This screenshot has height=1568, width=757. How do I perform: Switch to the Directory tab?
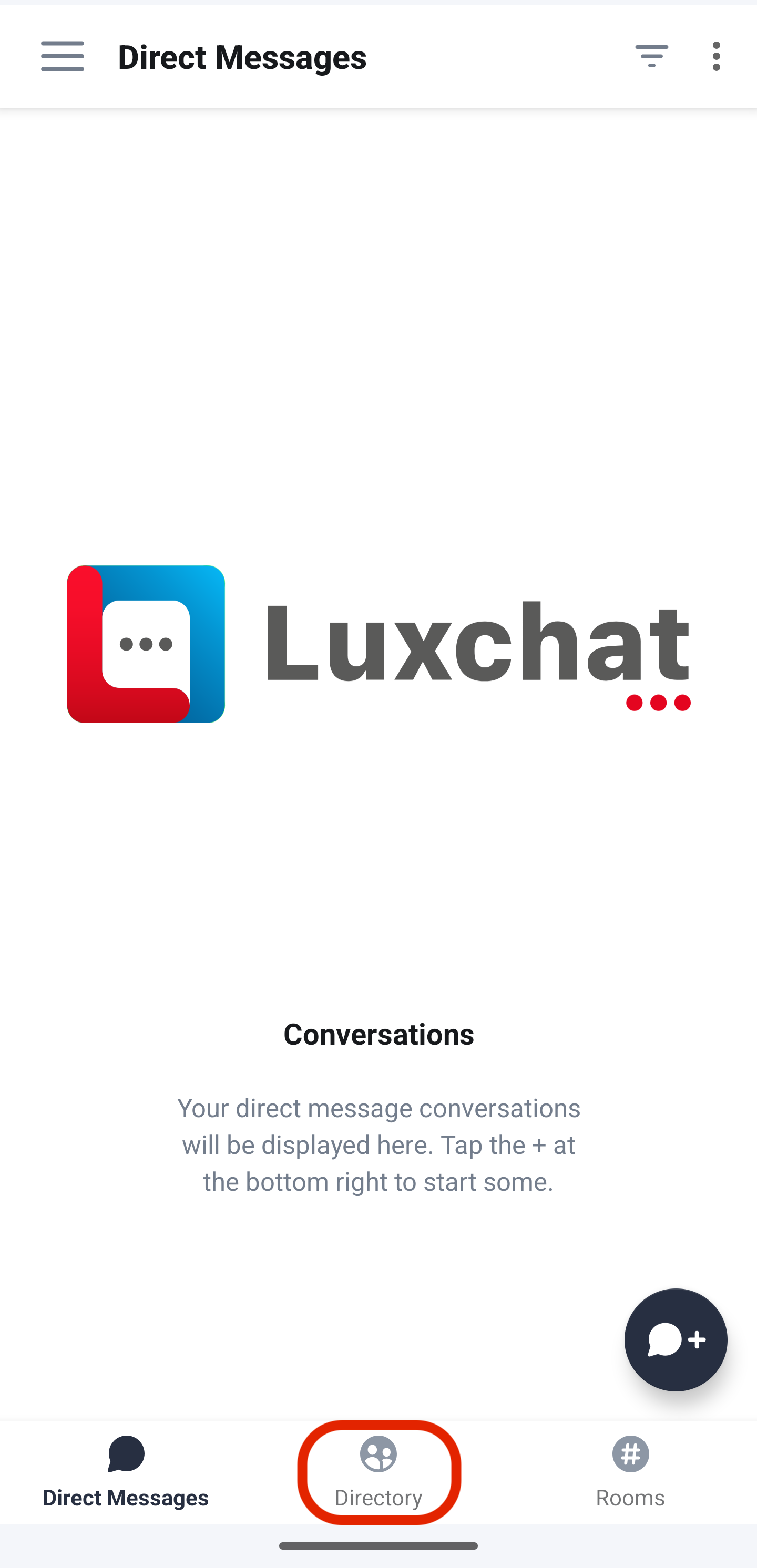378,1472
